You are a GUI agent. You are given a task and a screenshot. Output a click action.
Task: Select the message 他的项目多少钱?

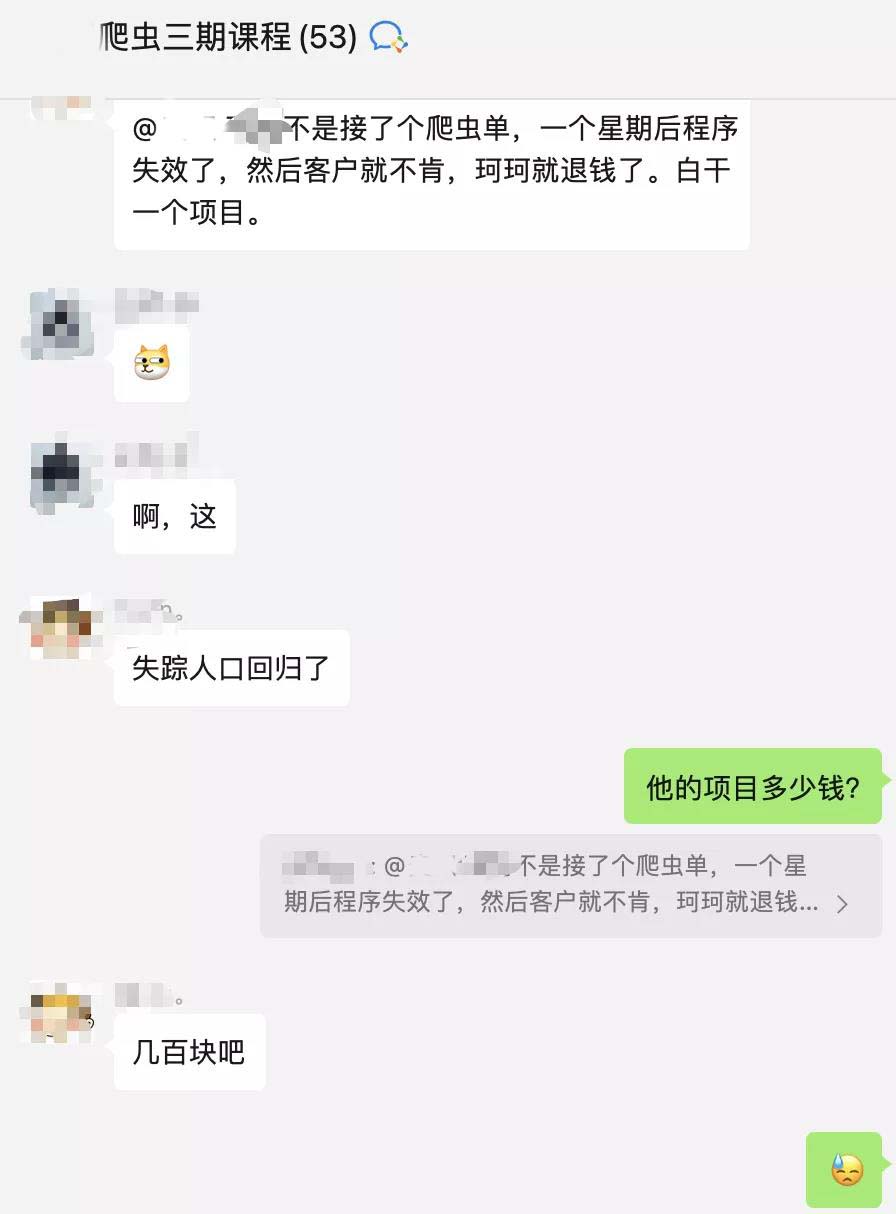point(753,787)
